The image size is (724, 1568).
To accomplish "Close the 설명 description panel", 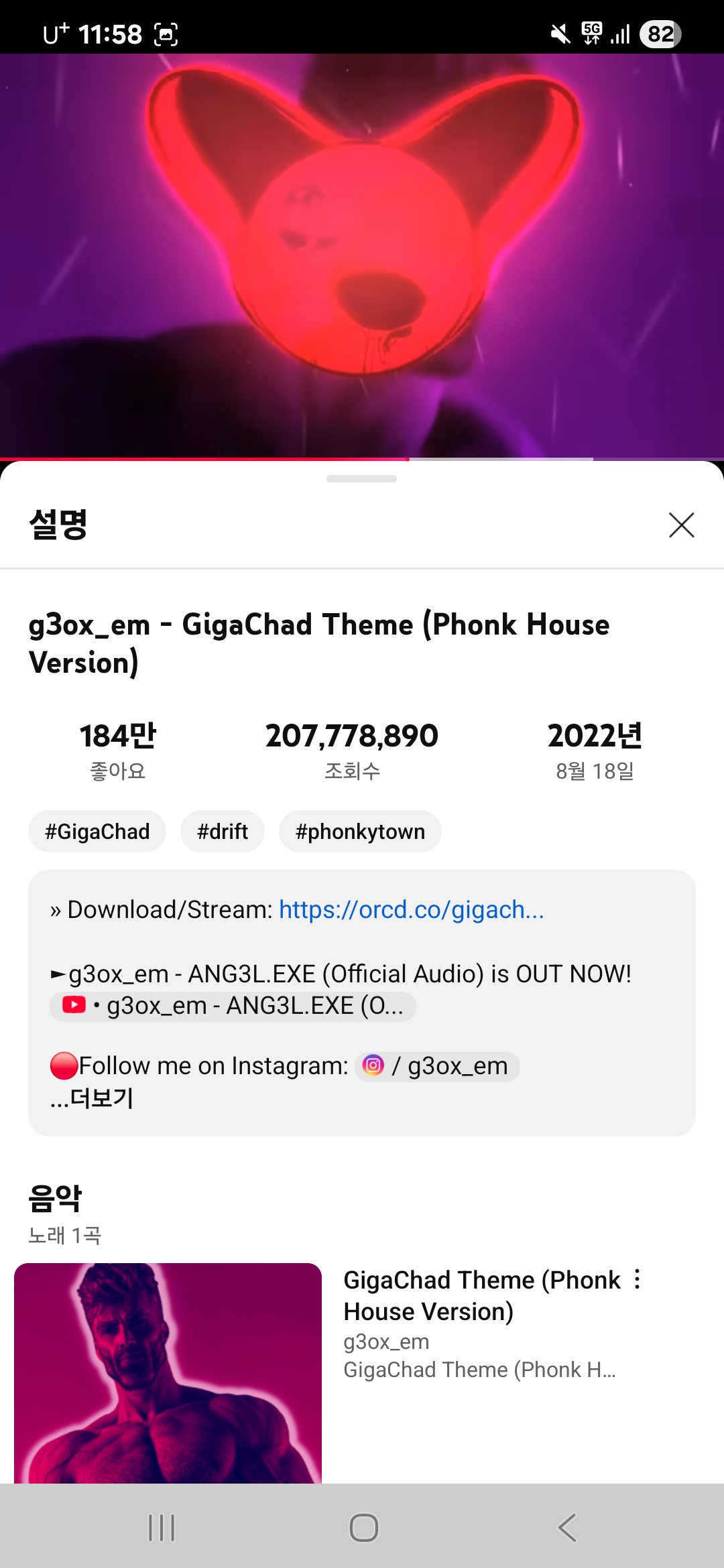I will point(681,525).
